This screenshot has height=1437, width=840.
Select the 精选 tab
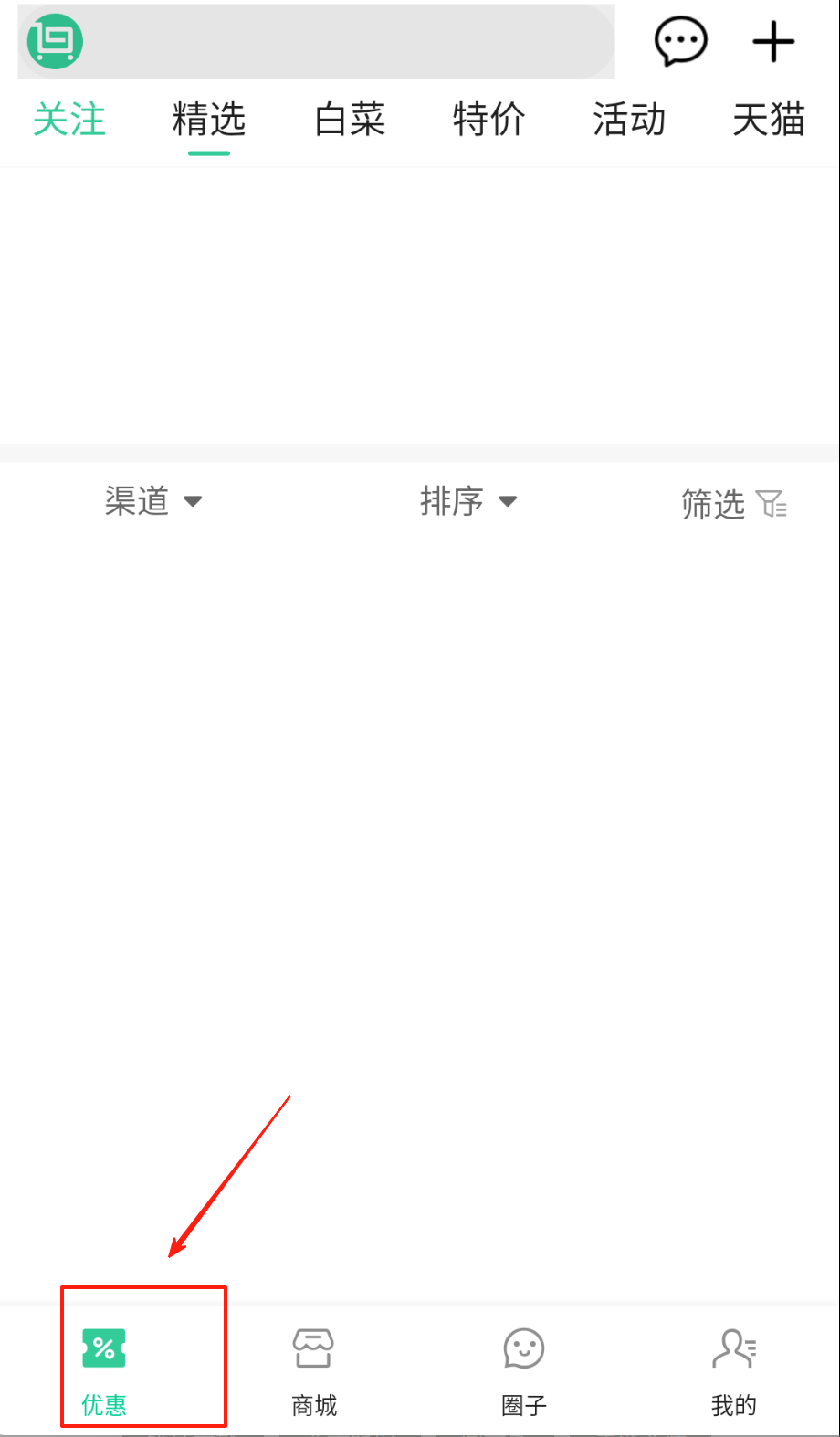(209, 120)
